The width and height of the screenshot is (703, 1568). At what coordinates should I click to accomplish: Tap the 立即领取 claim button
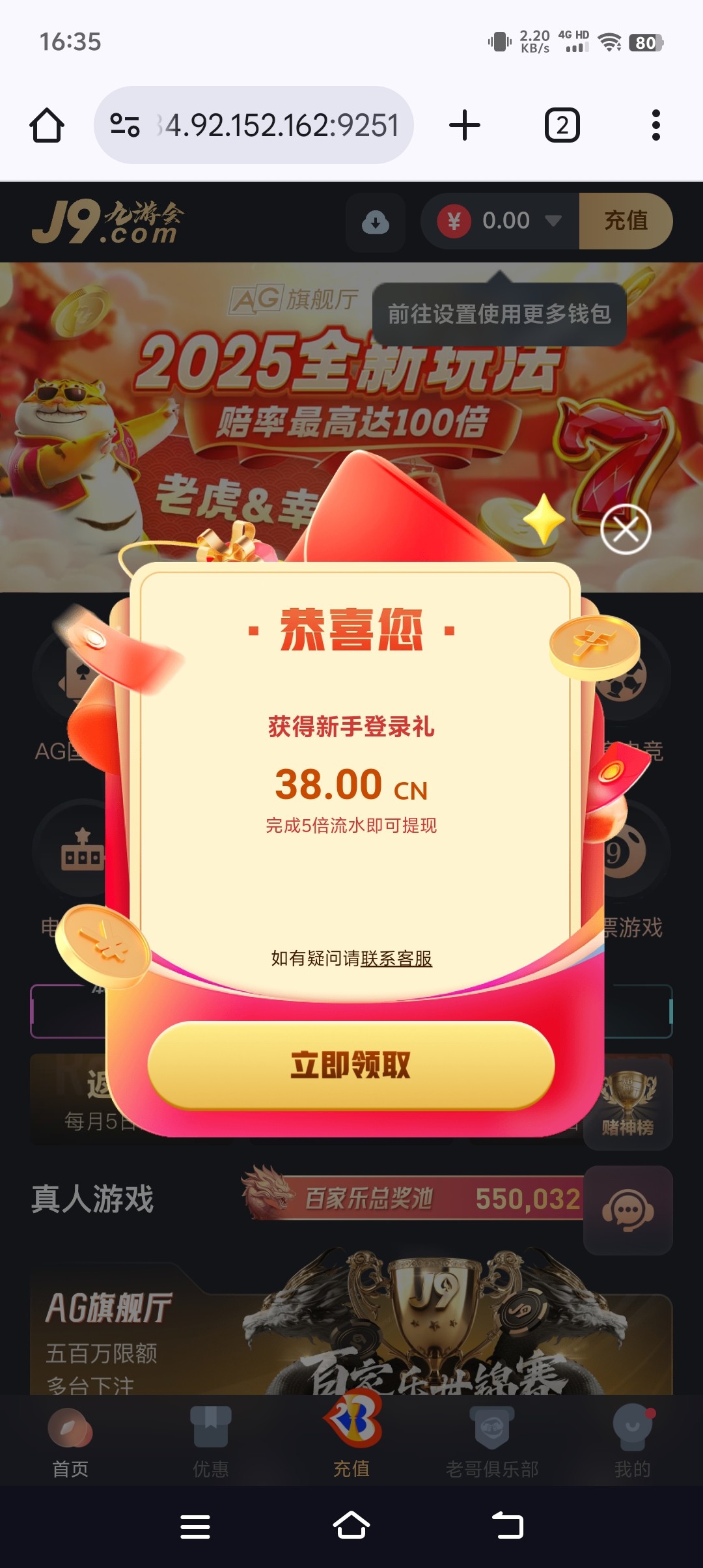(351, 1066)
